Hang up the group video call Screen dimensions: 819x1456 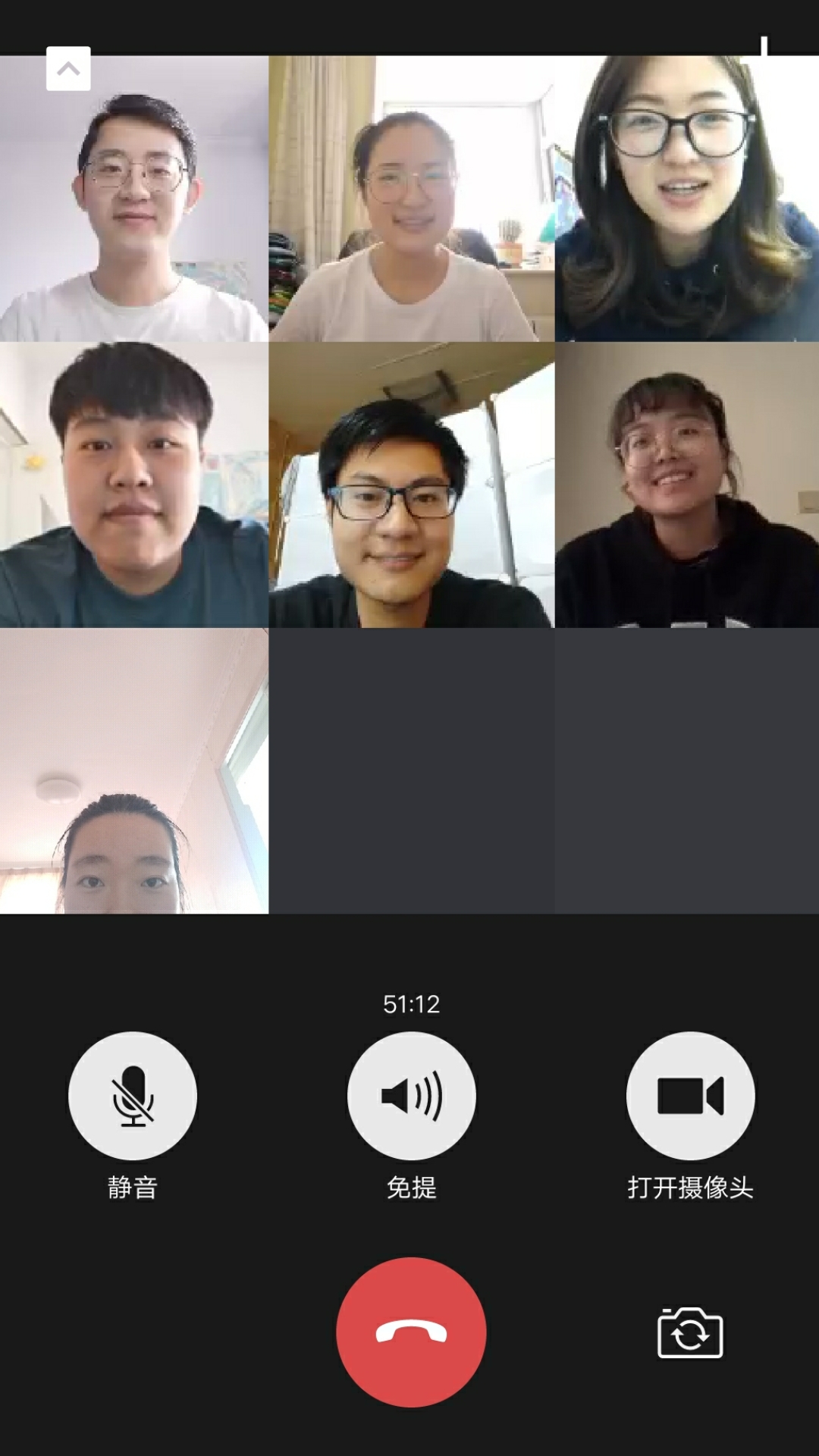411,1332
